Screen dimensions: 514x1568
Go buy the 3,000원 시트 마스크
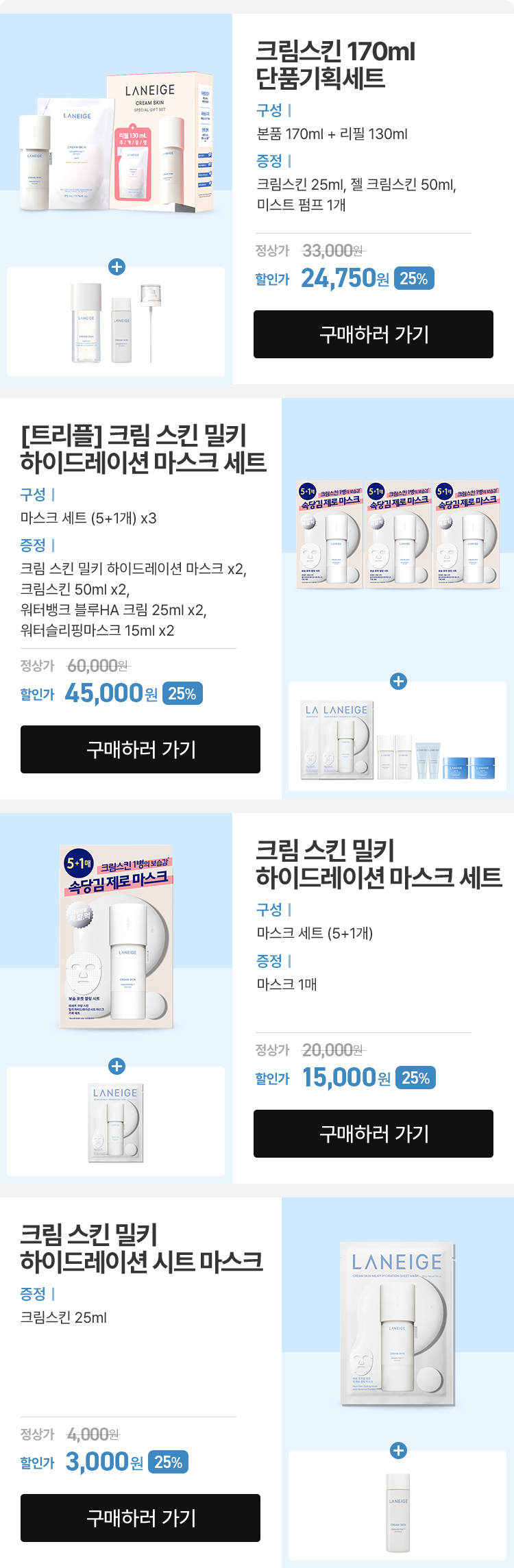coord(140,1518)
